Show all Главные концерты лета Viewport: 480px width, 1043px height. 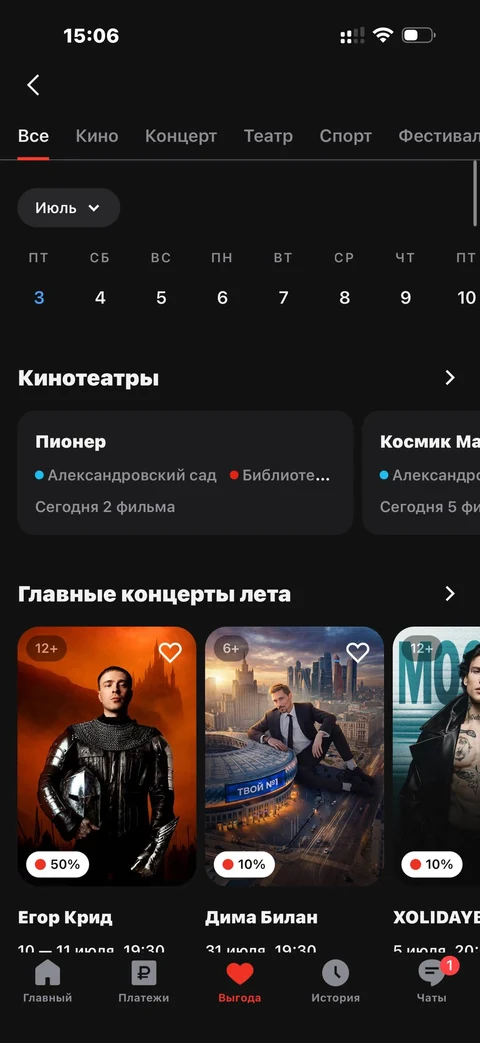pyautogui.click(x=450, y=593)
